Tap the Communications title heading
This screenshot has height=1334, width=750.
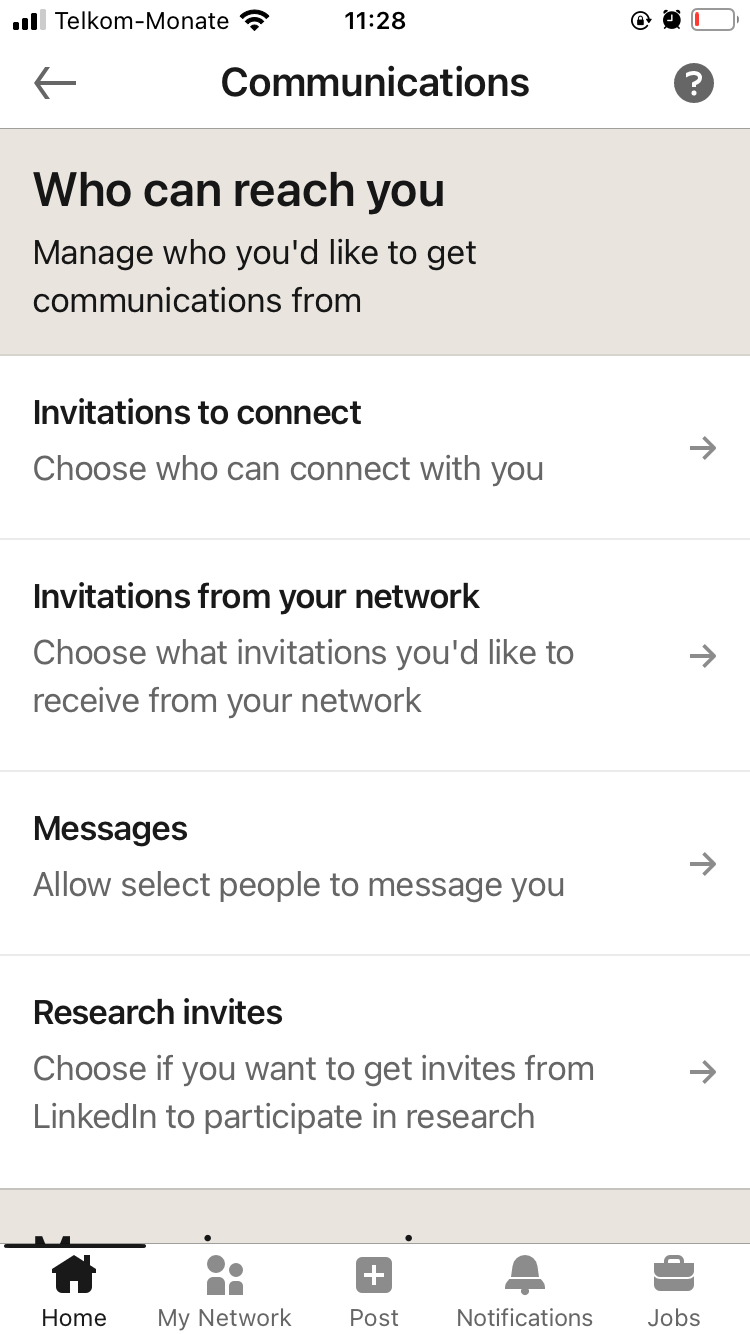[x=375, y=82]
